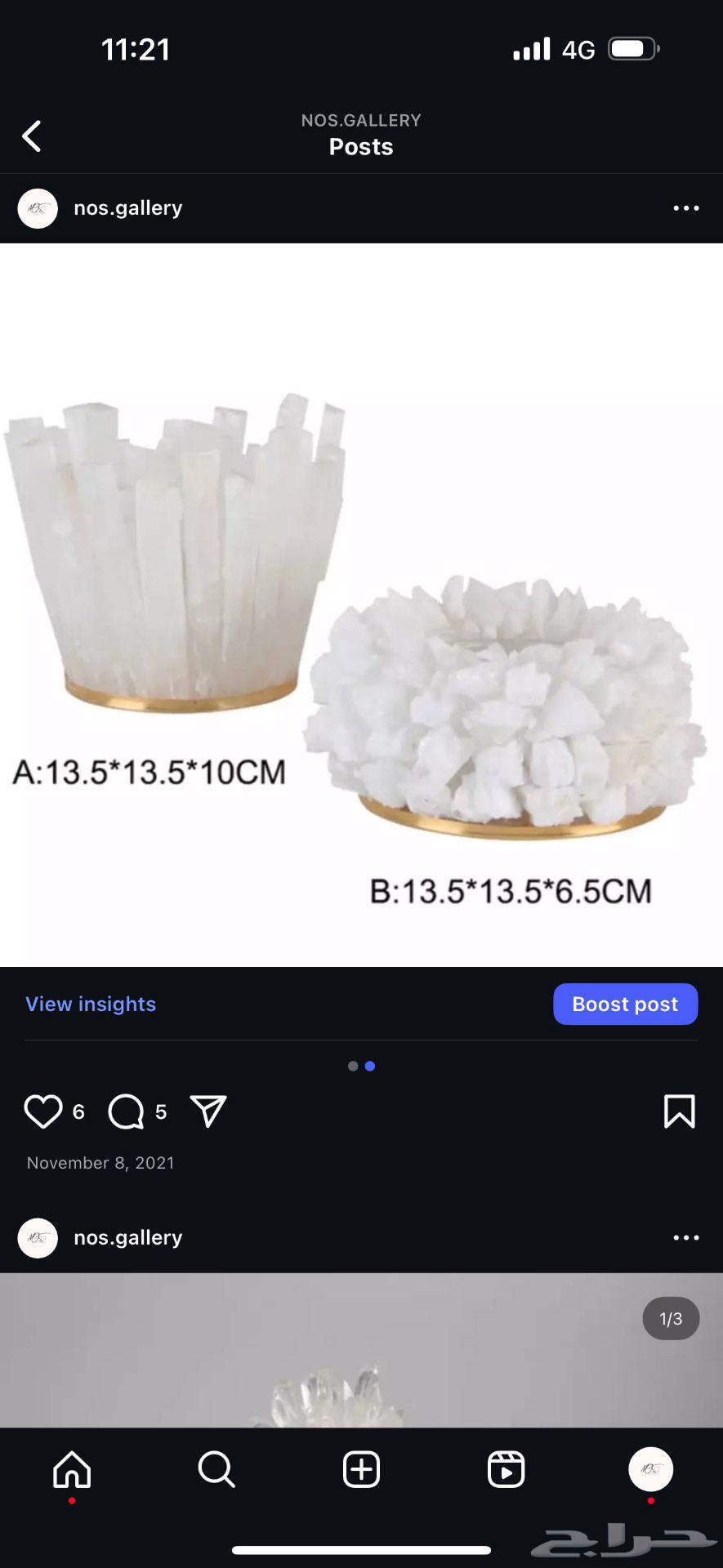The width and height of the screenshot is (723, 1568).
Task: View insights for this post
Action: click(91, 1004)
